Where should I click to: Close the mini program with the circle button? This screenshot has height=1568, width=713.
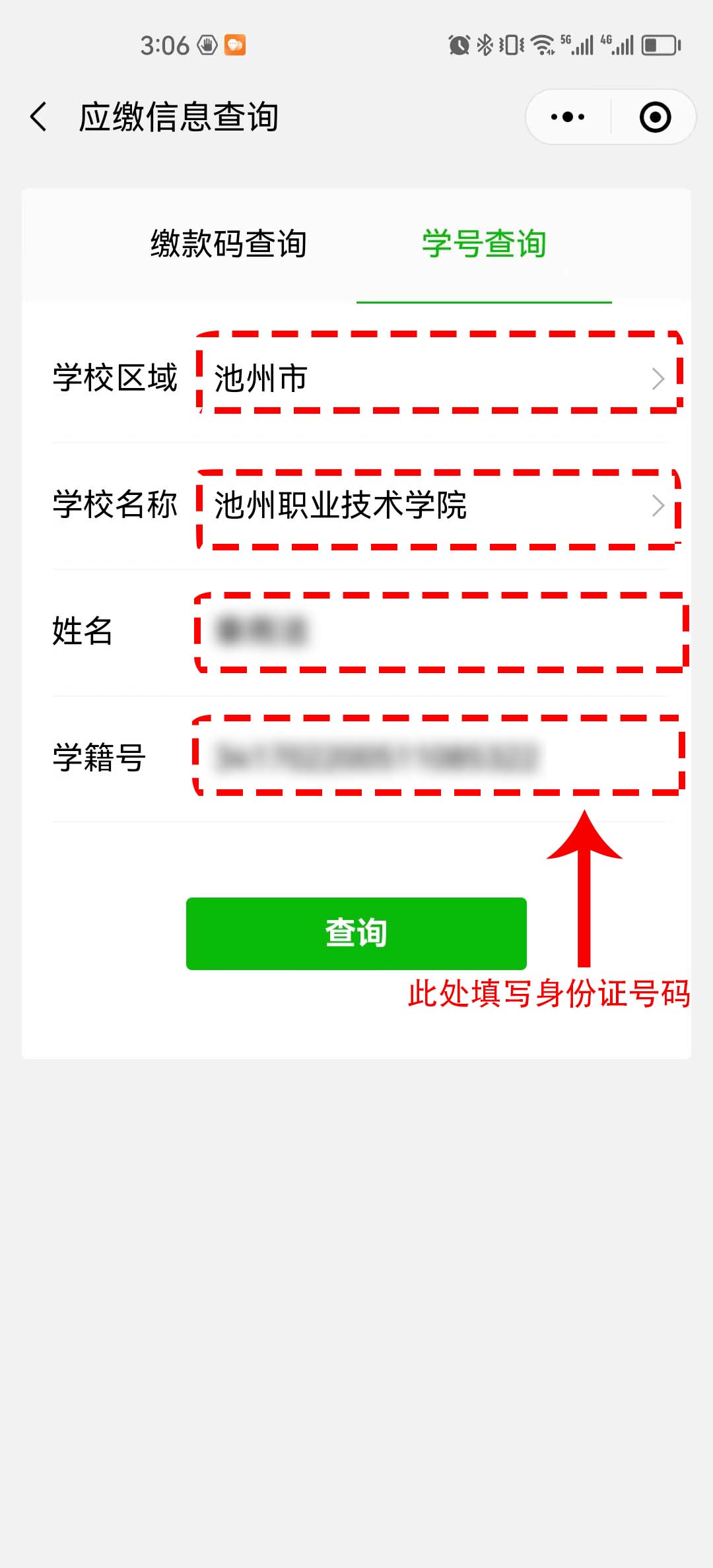click(655, 117)
